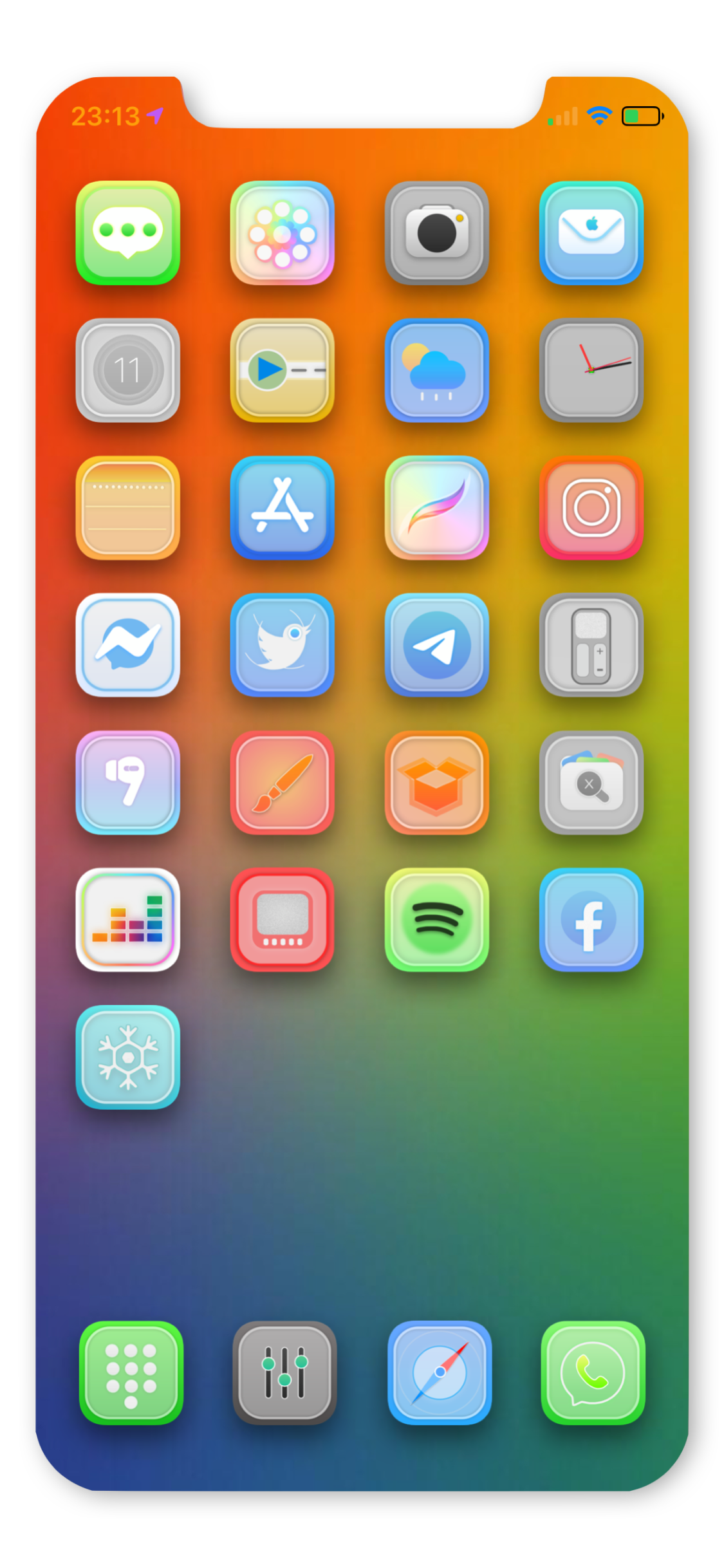Image resolution: width=724 pixels, height=1568 pixels.
Task: Open the Messages app
Action: (127, 232)
